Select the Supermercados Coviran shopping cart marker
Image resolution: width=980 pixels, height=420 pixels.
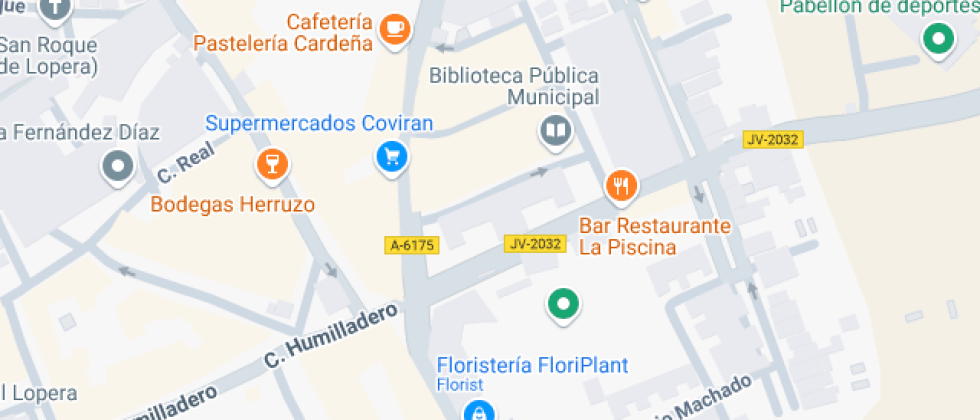click(x=392, y=159)
